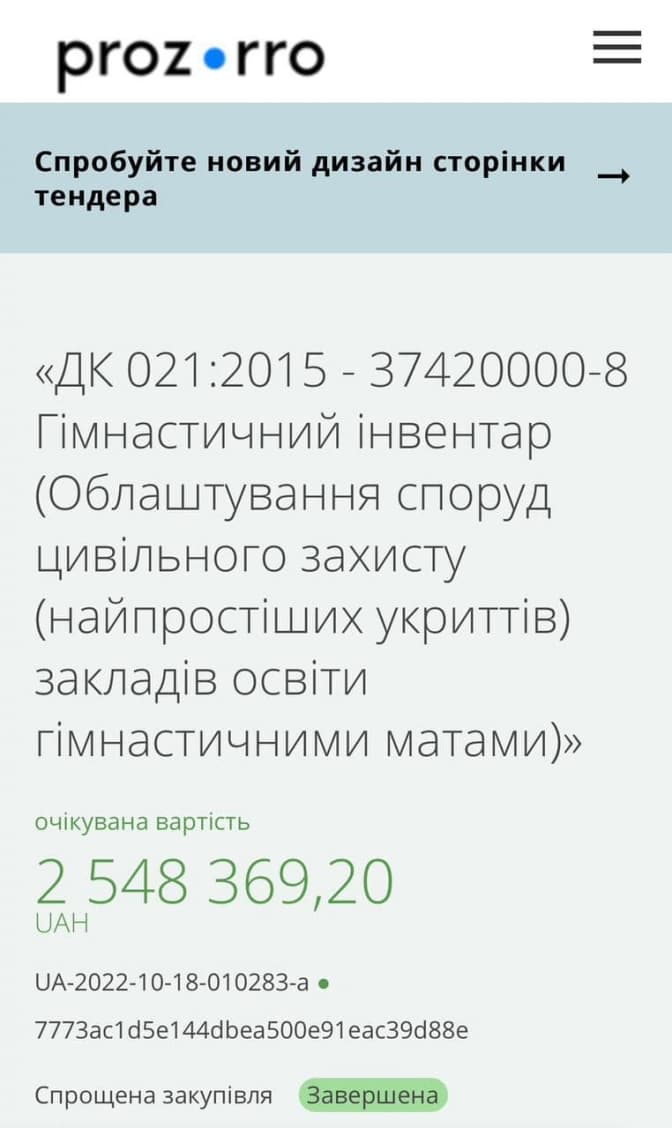Open the hamburger menu
Screen dimensions: 672x1128
616,47
